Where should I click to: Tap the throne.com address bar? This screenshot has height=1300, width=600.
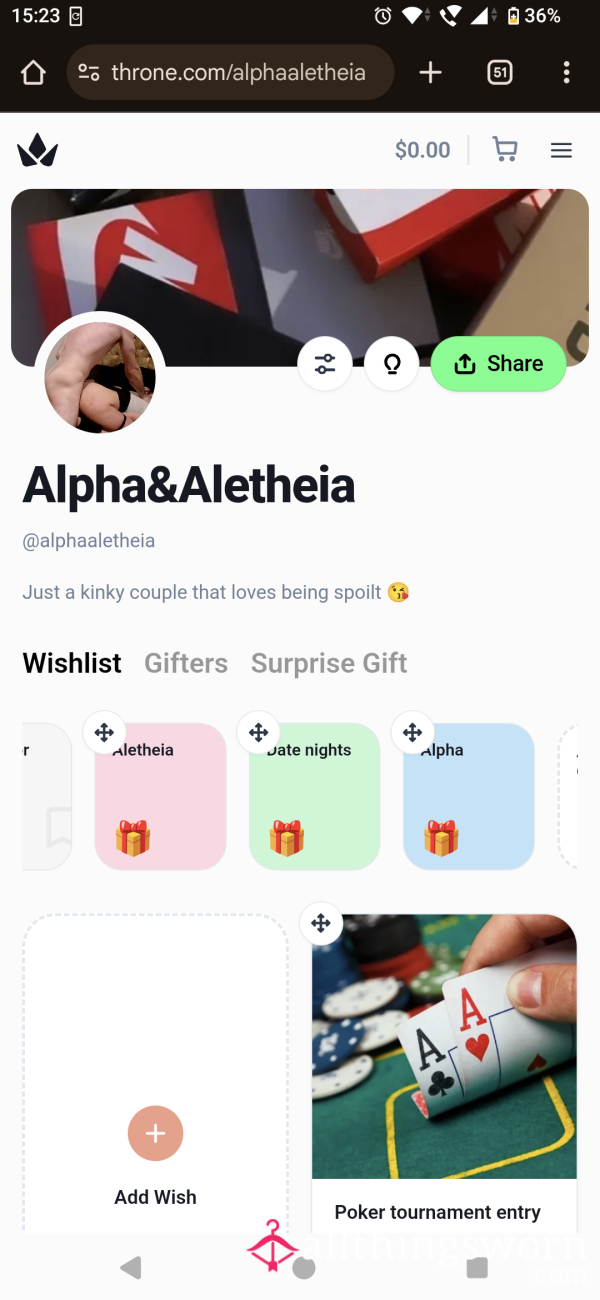click(x=230, y=72)
